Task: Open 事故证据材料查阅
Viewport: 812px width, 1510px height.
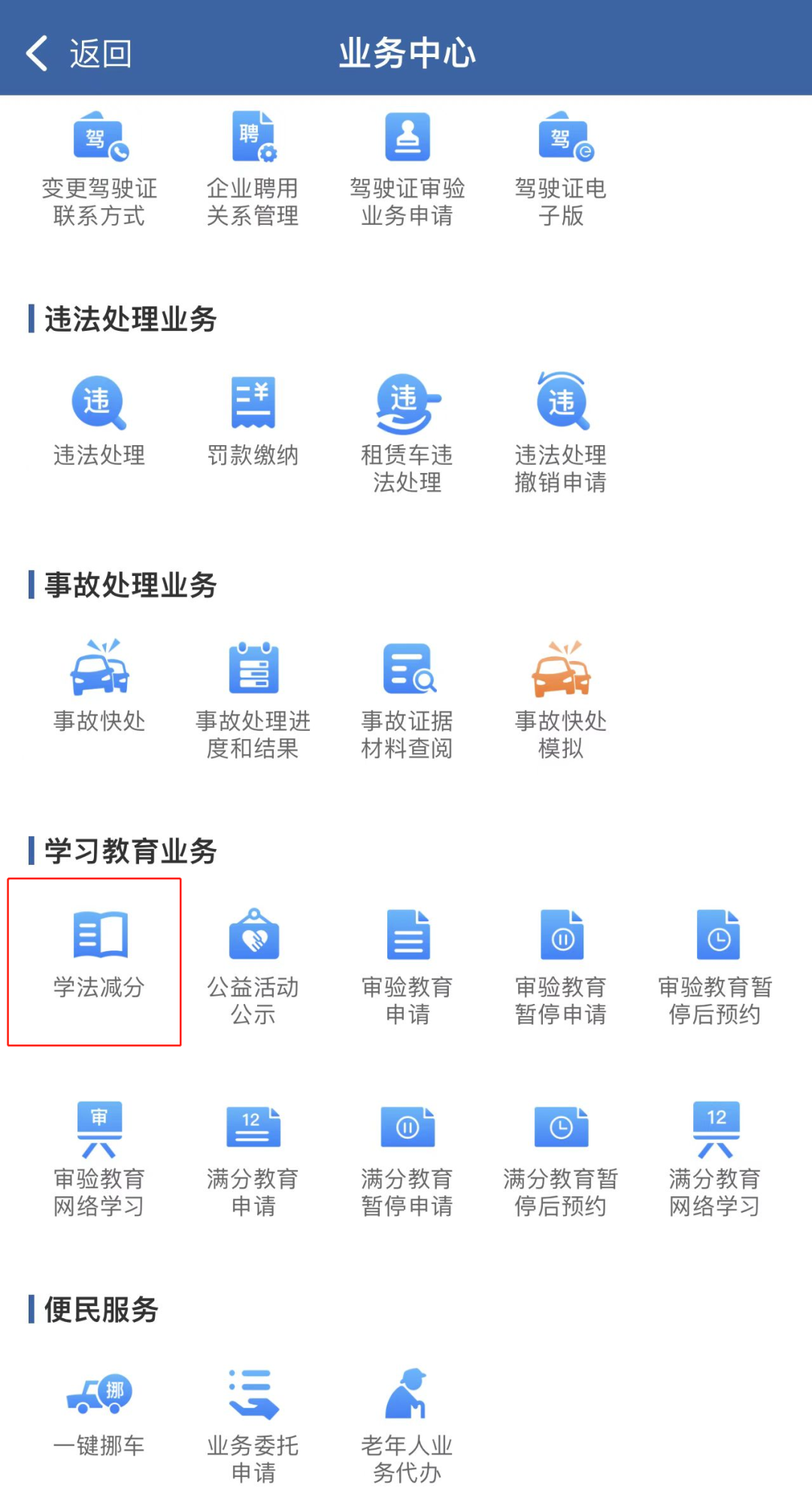Action: coord(407,701)
